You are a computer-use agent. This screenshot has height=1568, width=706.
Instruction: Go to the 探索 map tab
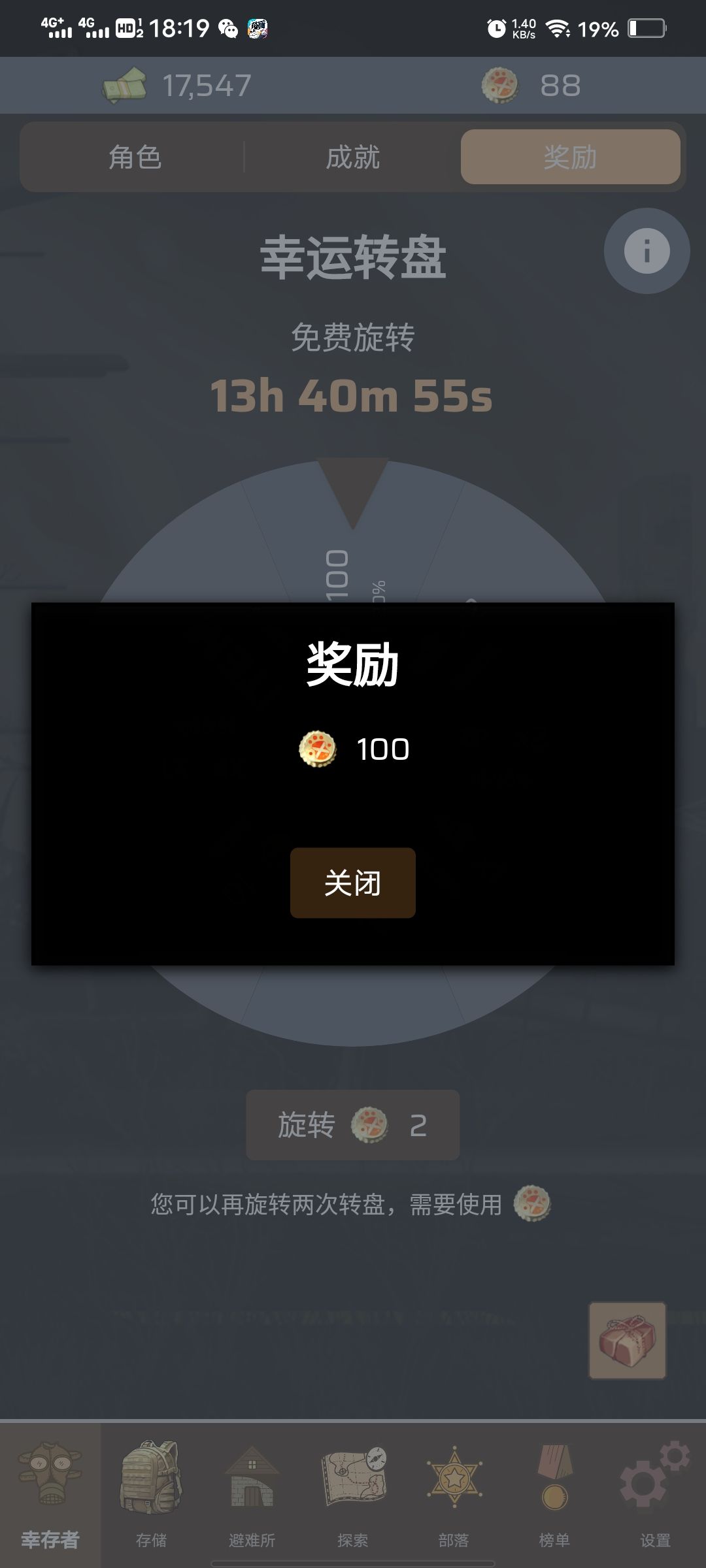(x=353, y=1494)
